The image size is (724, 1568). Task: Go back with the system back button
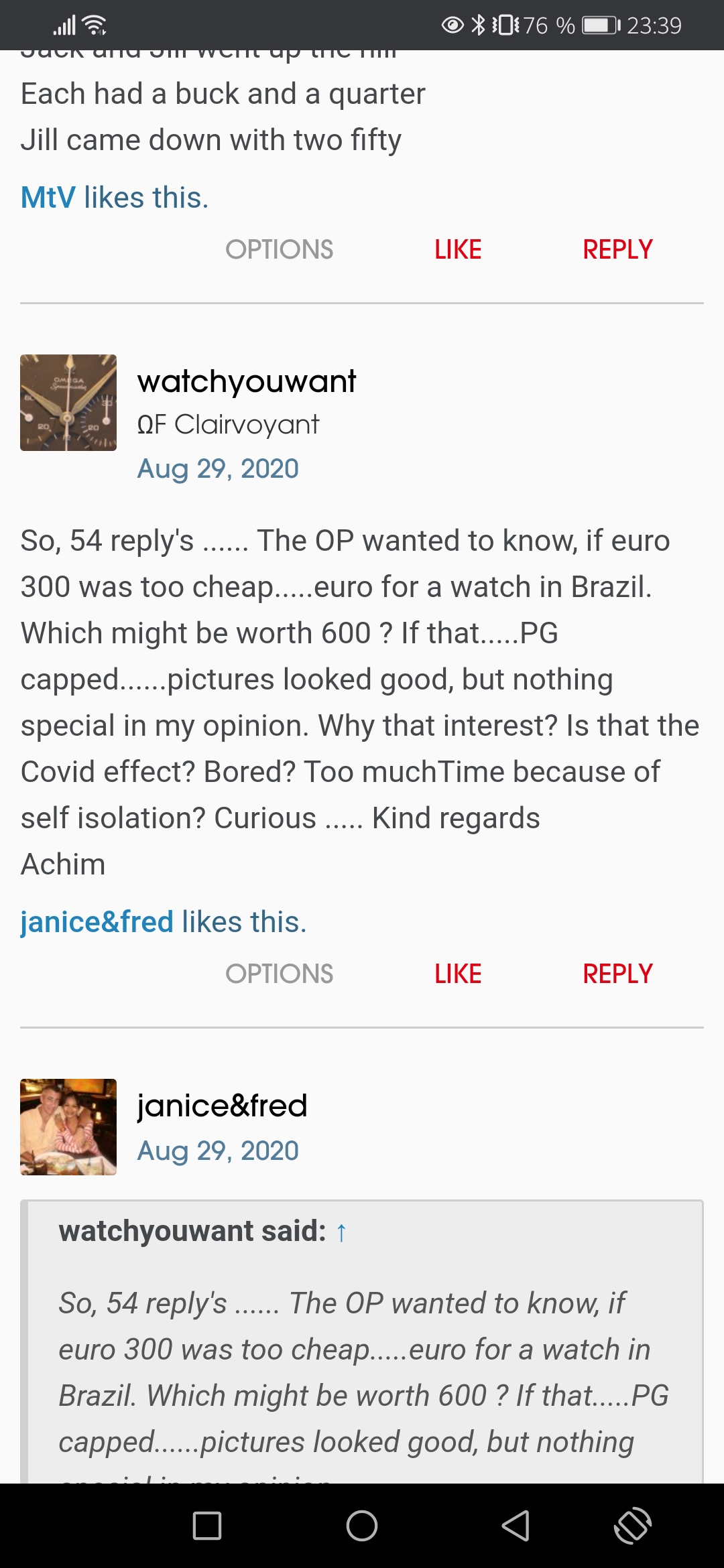[x=516, y=1526]
